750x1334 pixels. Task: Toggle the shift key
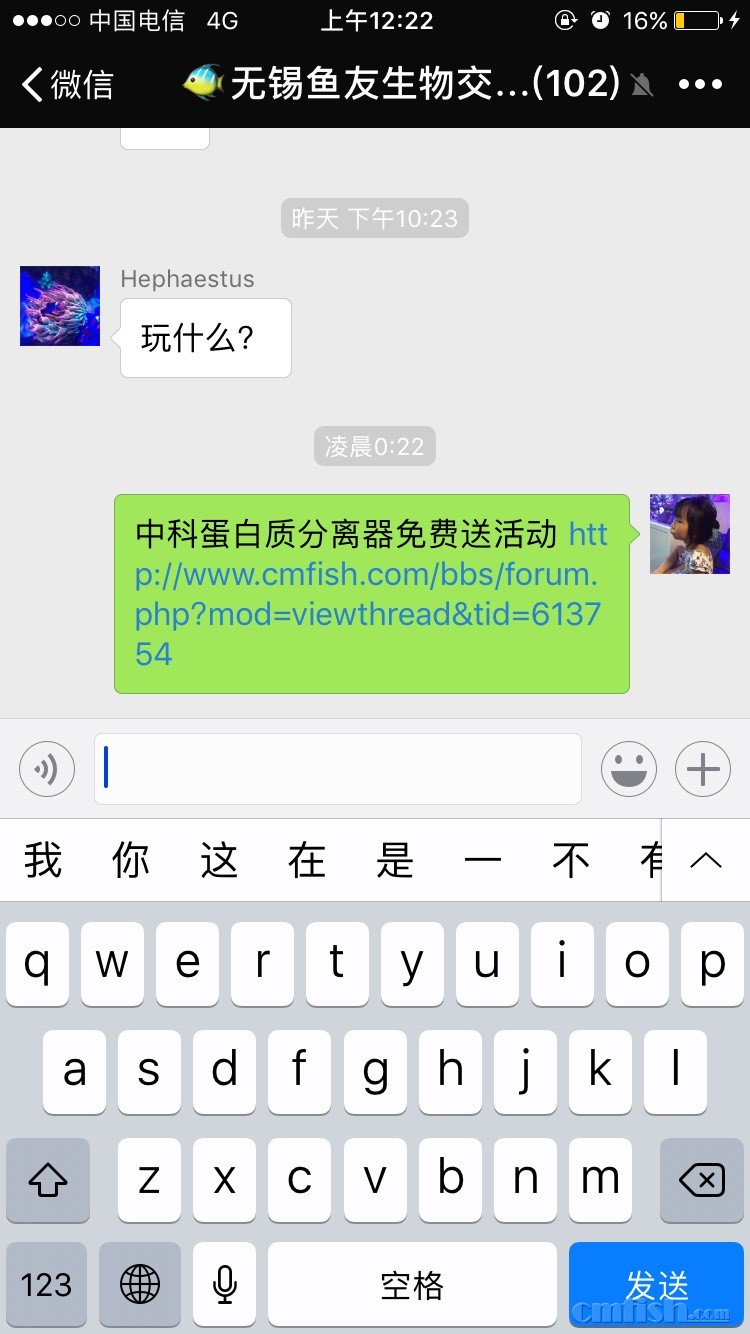pyautogui.click(x=47, y=1180)
